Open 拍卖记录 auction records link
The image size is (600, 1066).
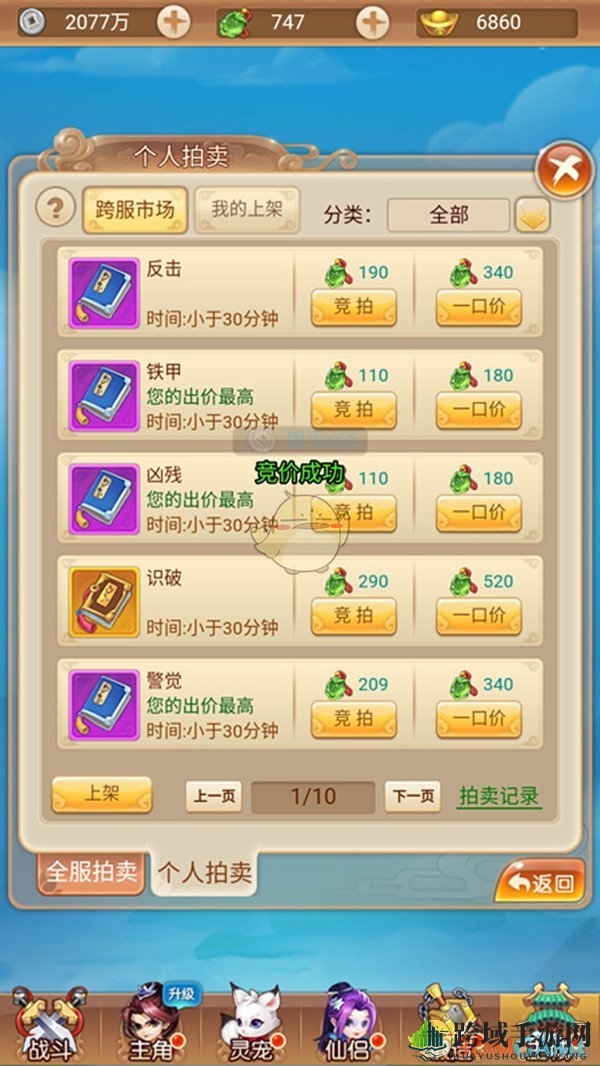499,797
